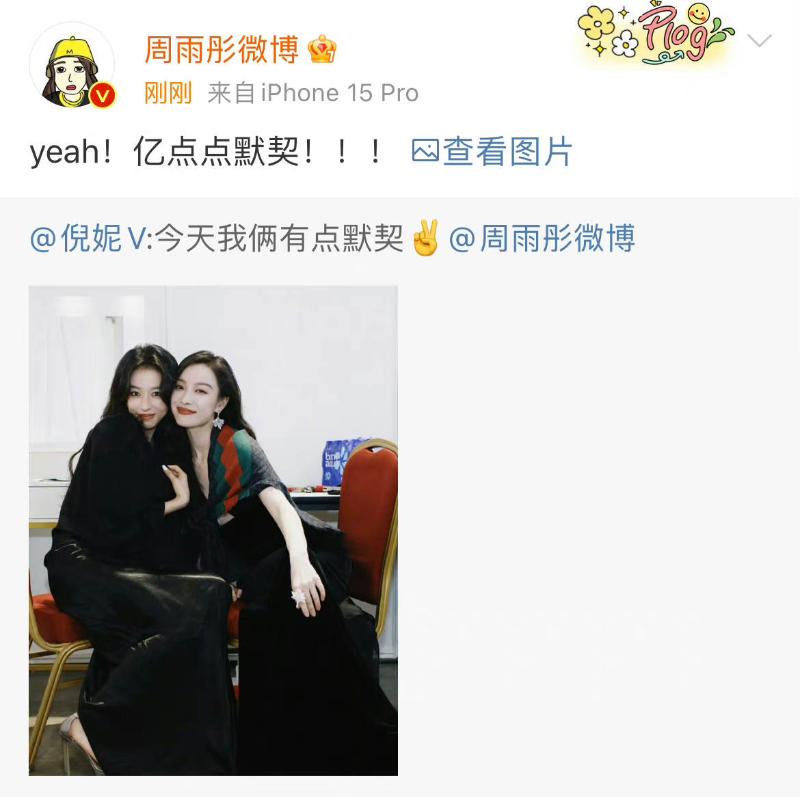Image resolution: width=800 pixels, height=797 pixels.
Task: View the reposted photo in full
Action: 213,530
